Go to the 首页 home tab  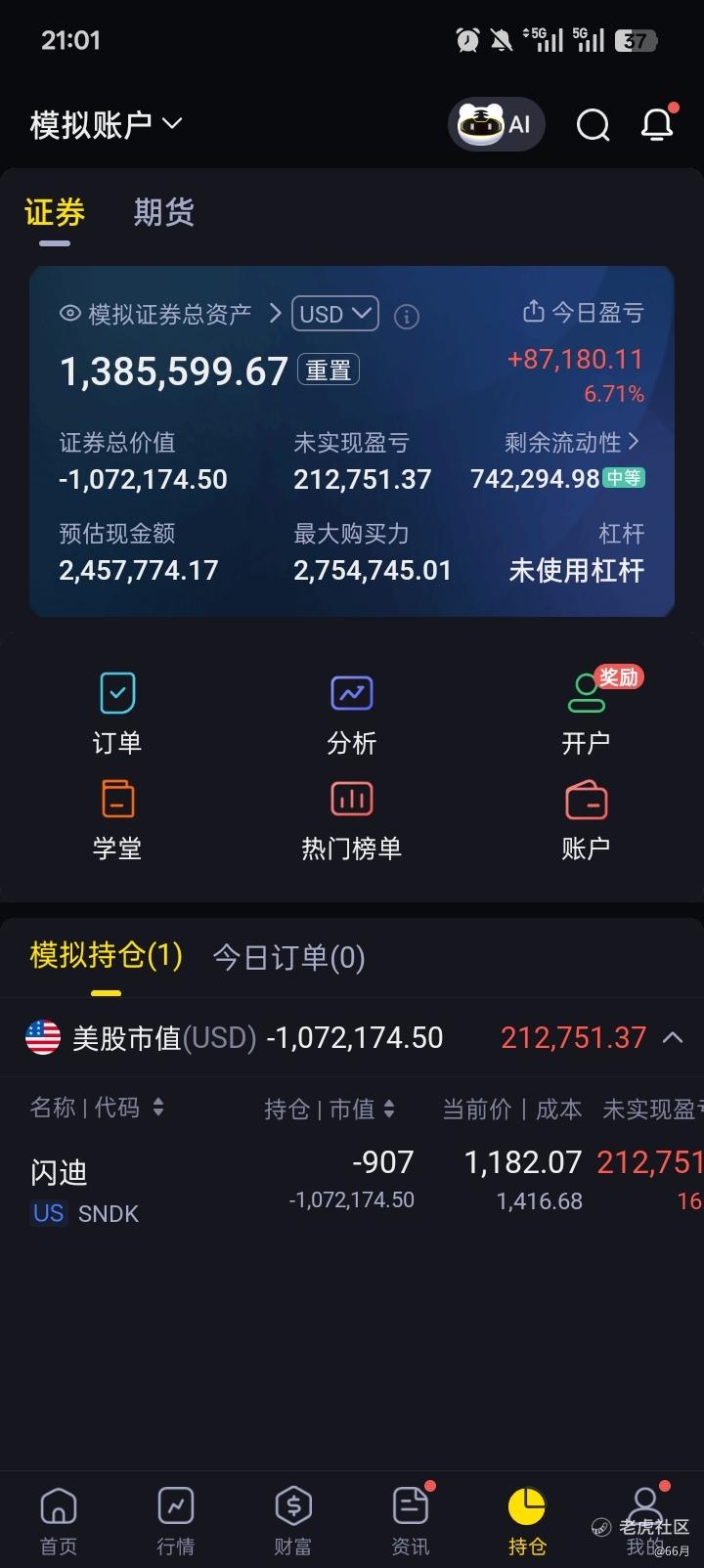click(59, 1520)
